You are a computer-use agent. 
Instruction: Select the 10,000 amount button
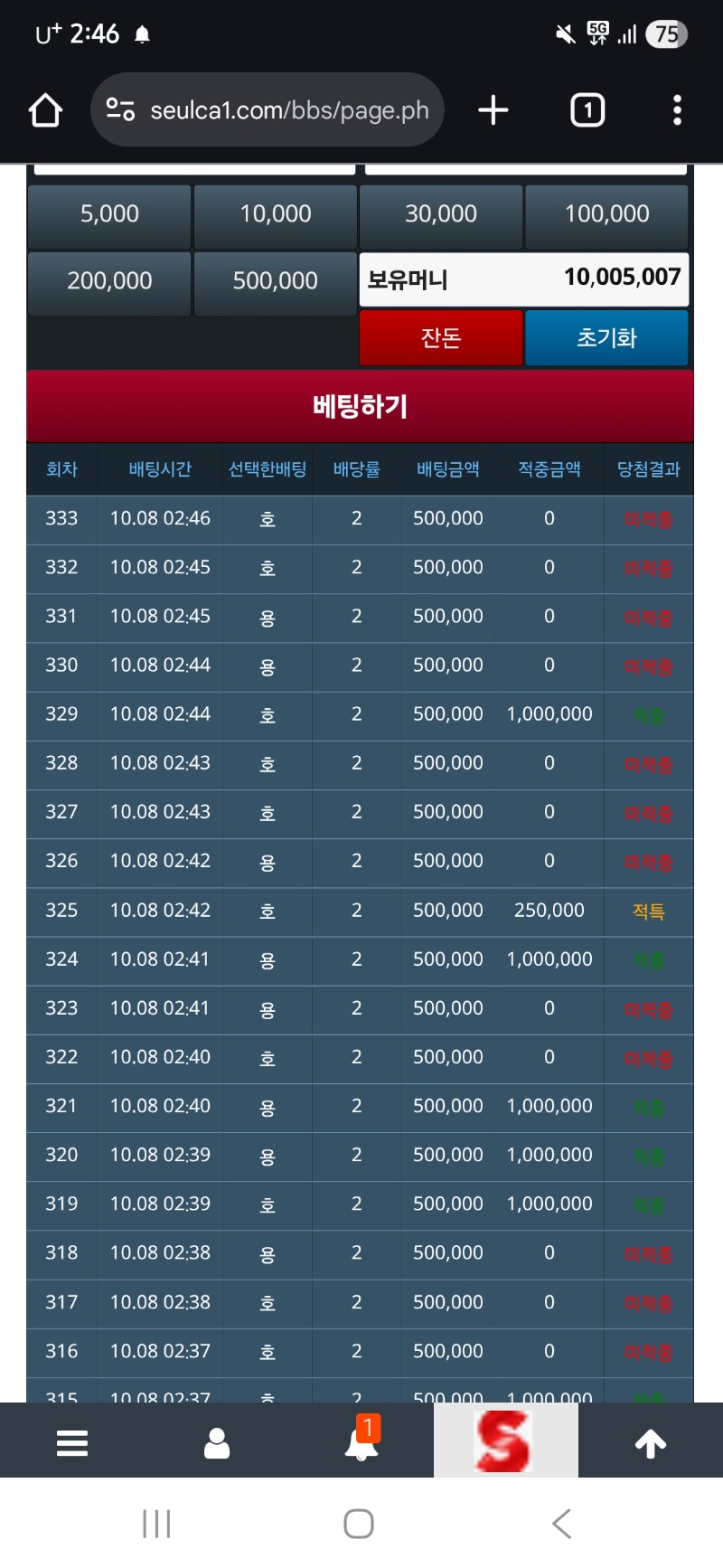coord(275,215)
